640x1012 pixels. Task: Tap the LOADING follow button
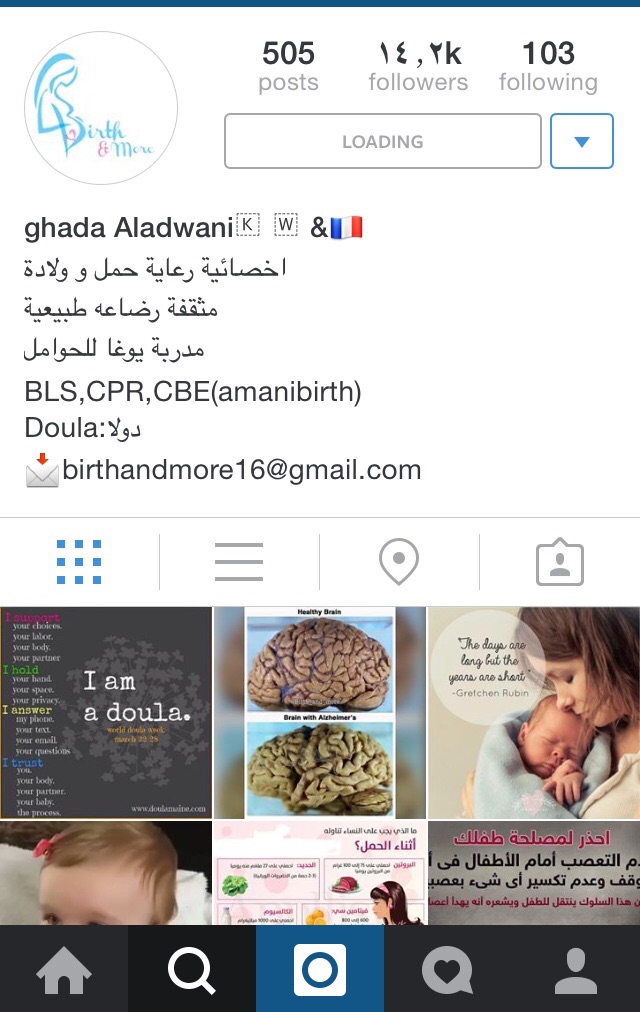(383, 141)
